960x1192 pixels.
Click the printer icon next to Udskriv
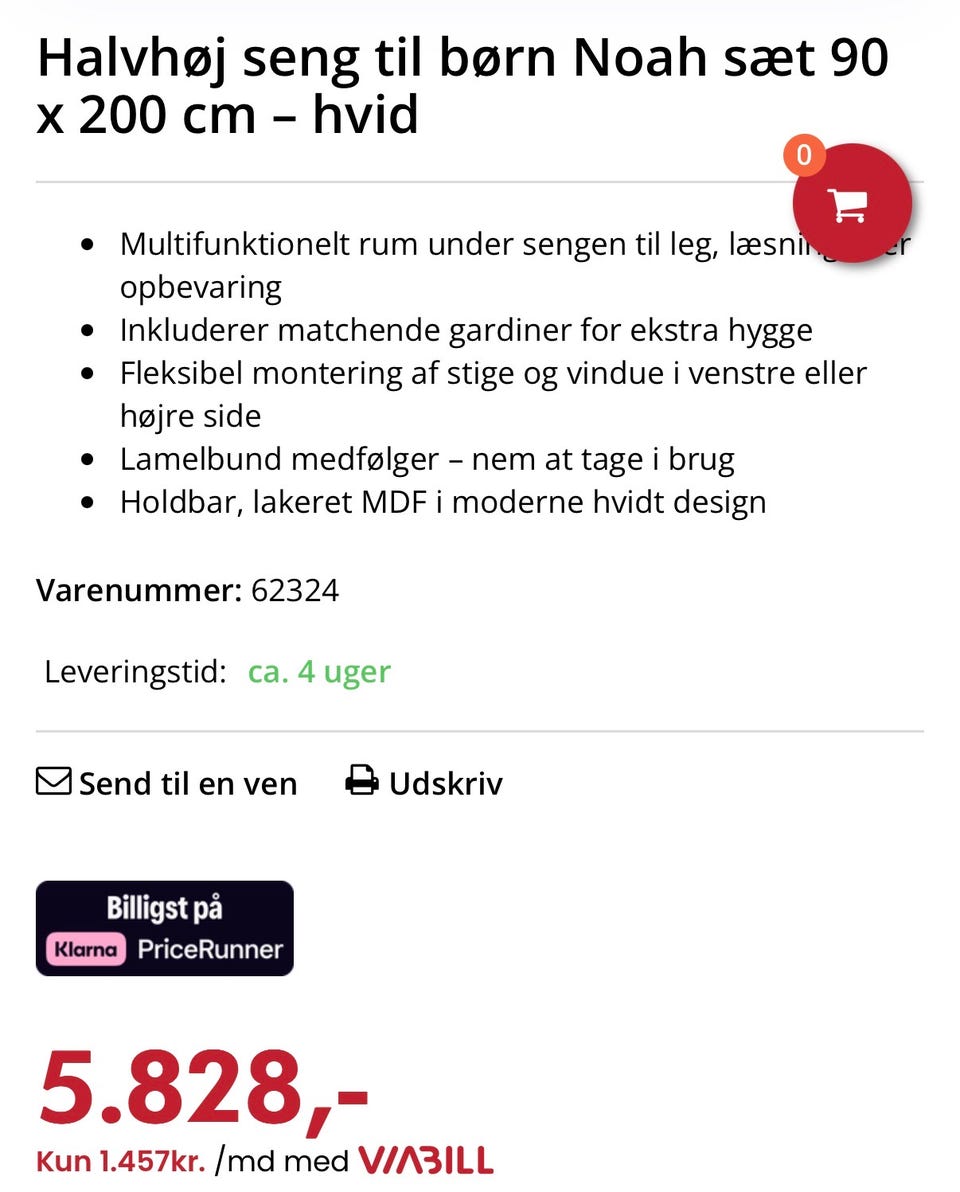pyautogui.click(x=360, y=781)
